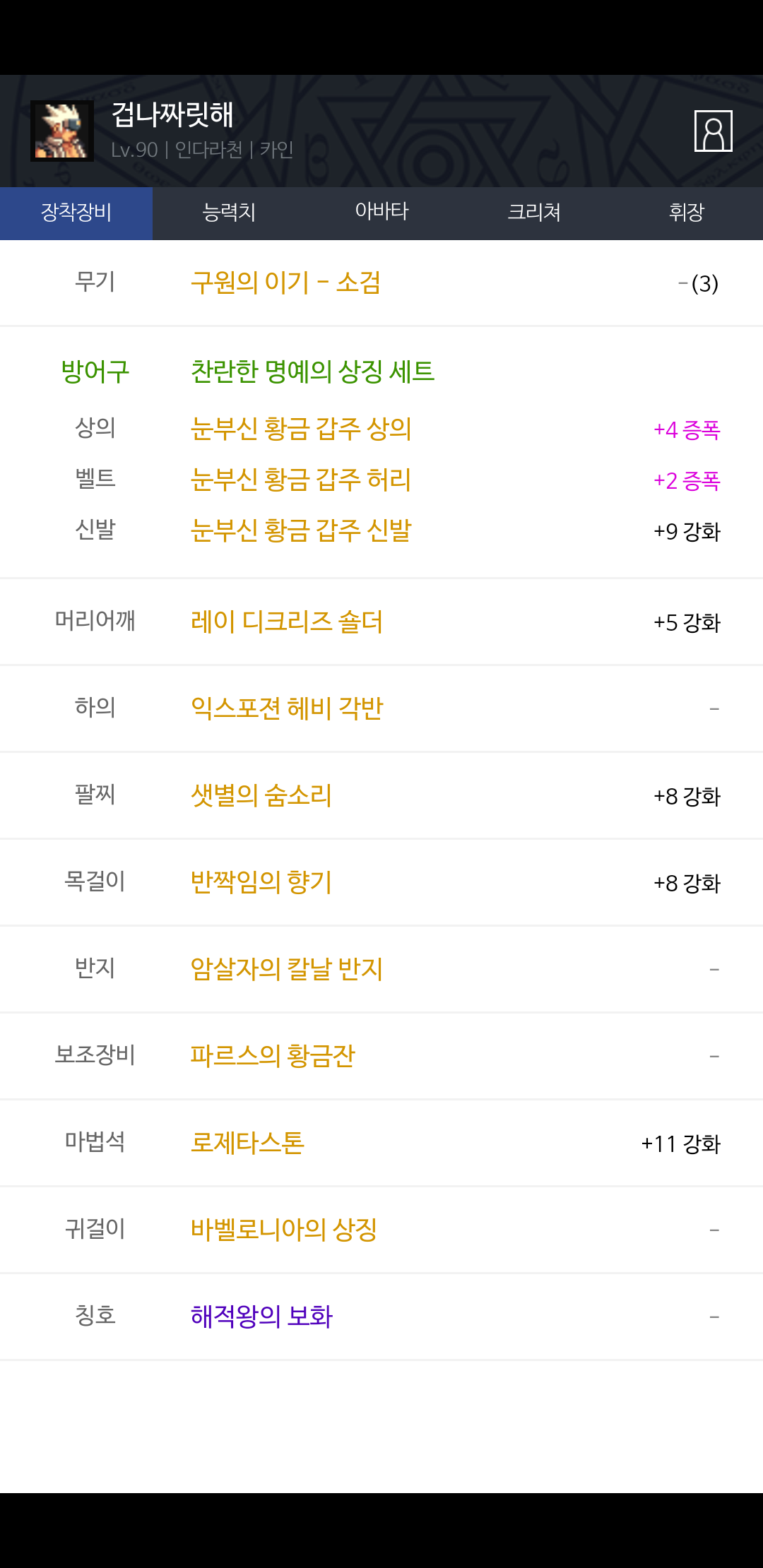Open title 해적왕의 보화
Screen dimensions: 763x1568
click(261, 1316)
